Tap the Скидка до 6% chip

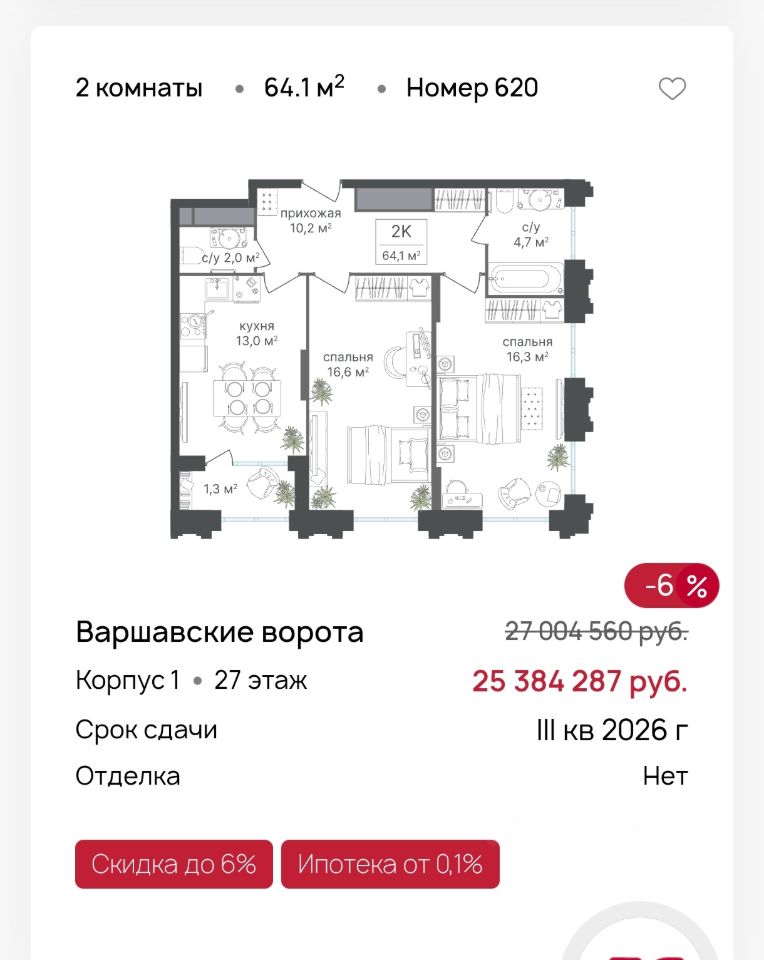[x=174, y=864]
